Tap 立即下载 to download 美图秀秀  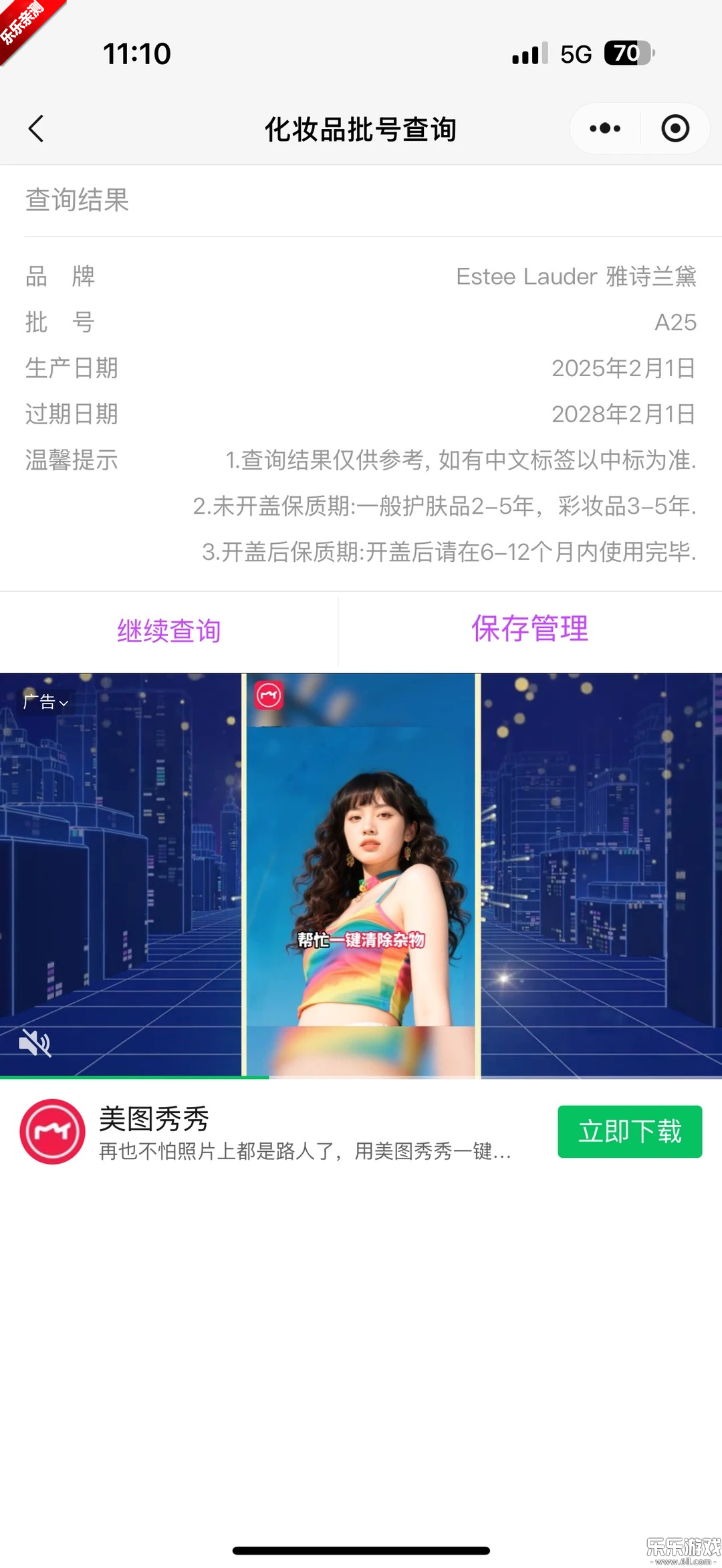coord(629,1132)
